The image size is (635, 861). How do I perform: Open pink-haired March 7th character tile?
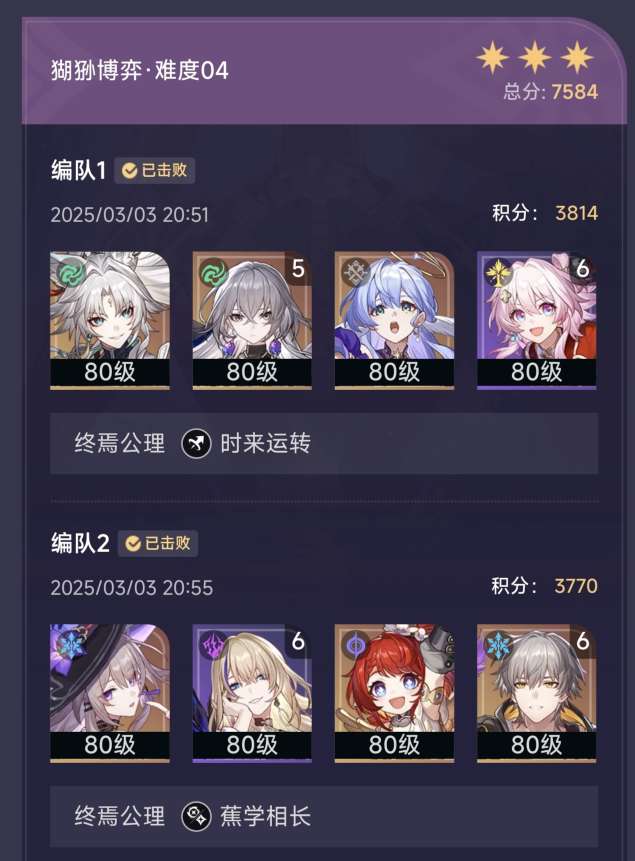click(536, 320)
